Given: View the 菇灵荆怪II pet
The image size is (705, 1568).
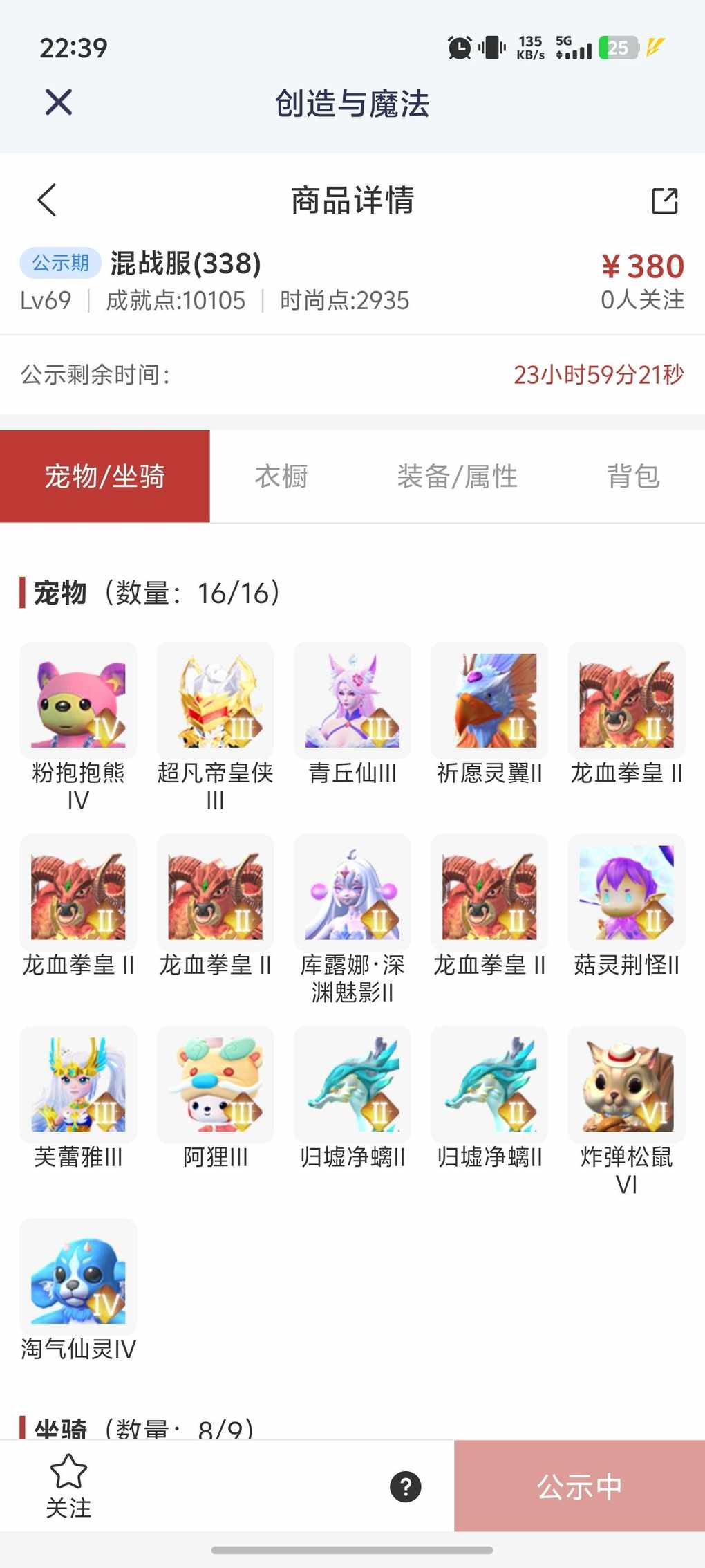Looking at the screenshot, I should (x=626, y=893).
